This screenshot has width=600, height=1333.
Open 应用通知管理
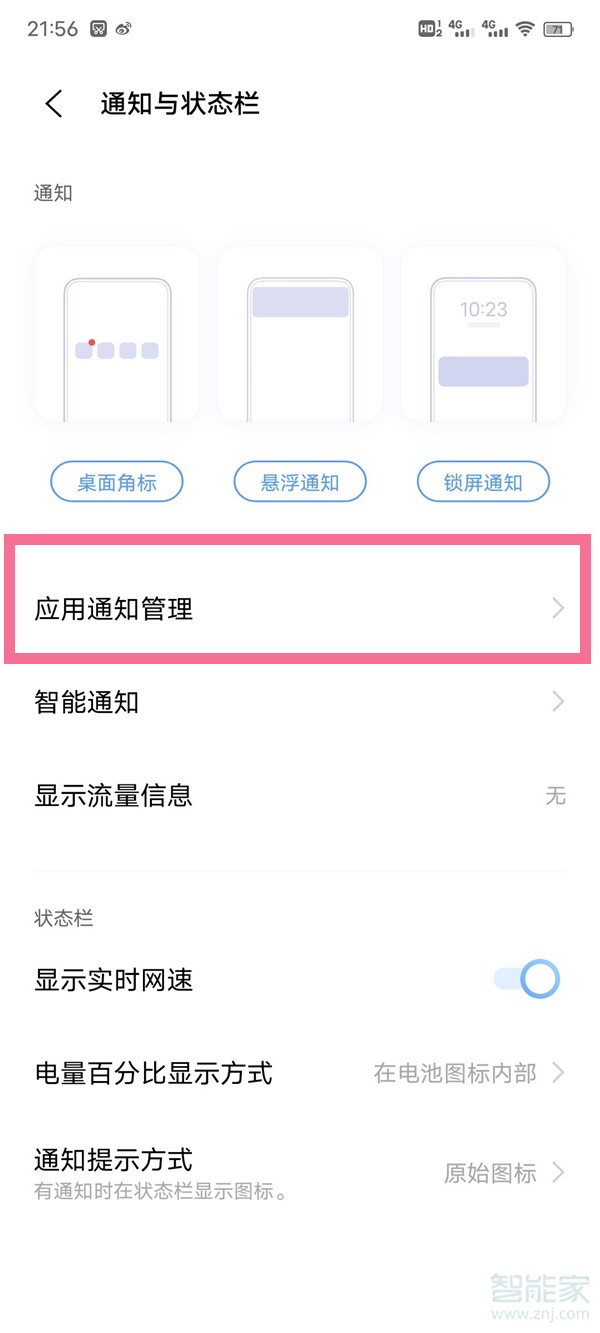(298, 608)
